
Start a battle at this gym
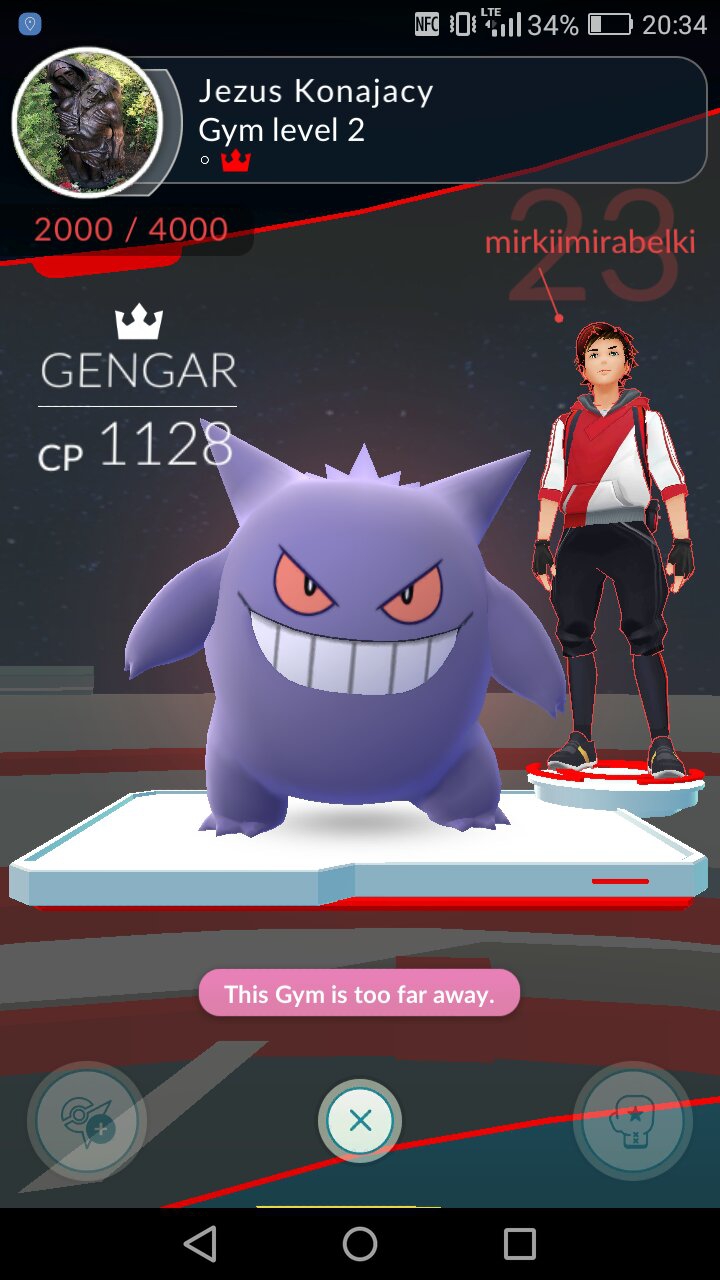coord(632,1120)
